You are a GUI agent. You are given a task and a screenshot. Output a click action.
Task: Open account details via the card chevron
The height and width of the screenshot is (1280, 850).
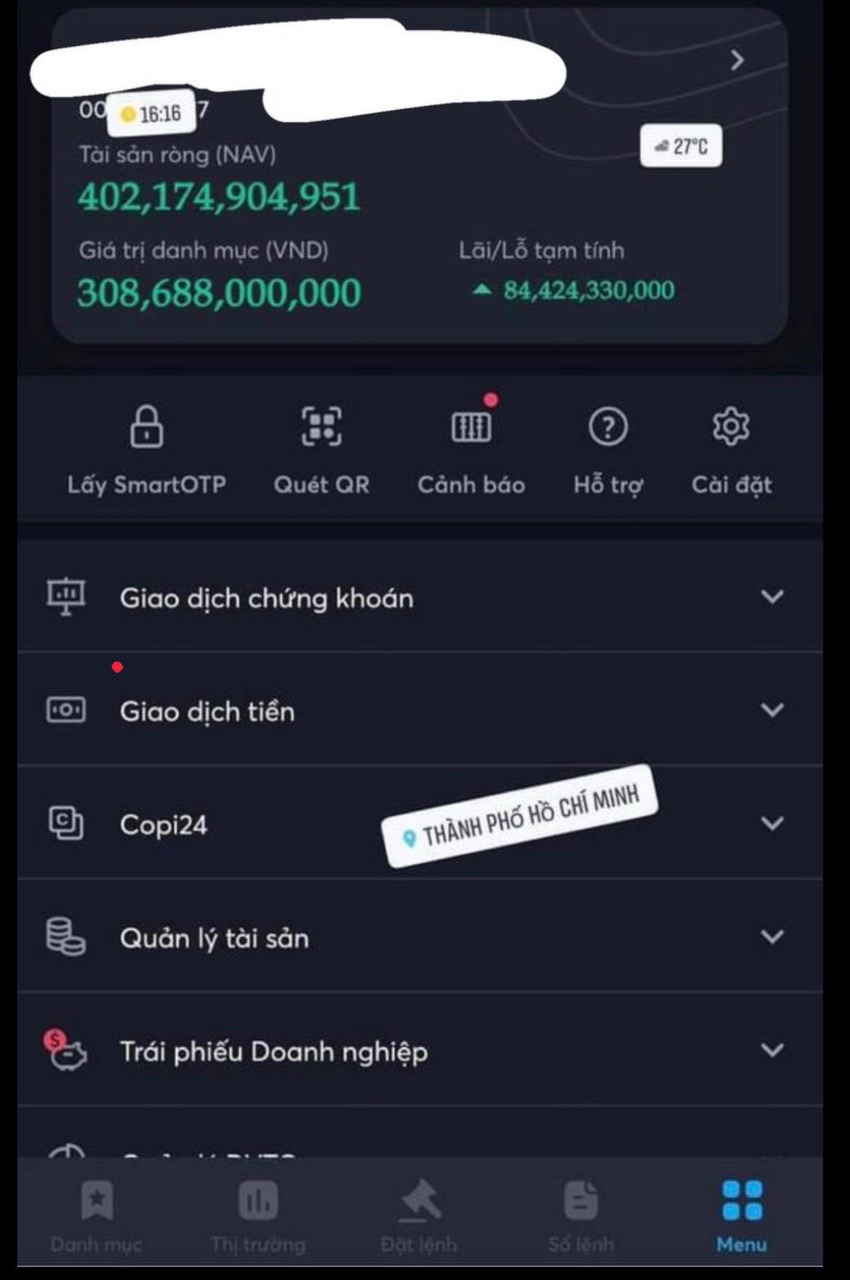pyautogui.click(x=738, y=60)
